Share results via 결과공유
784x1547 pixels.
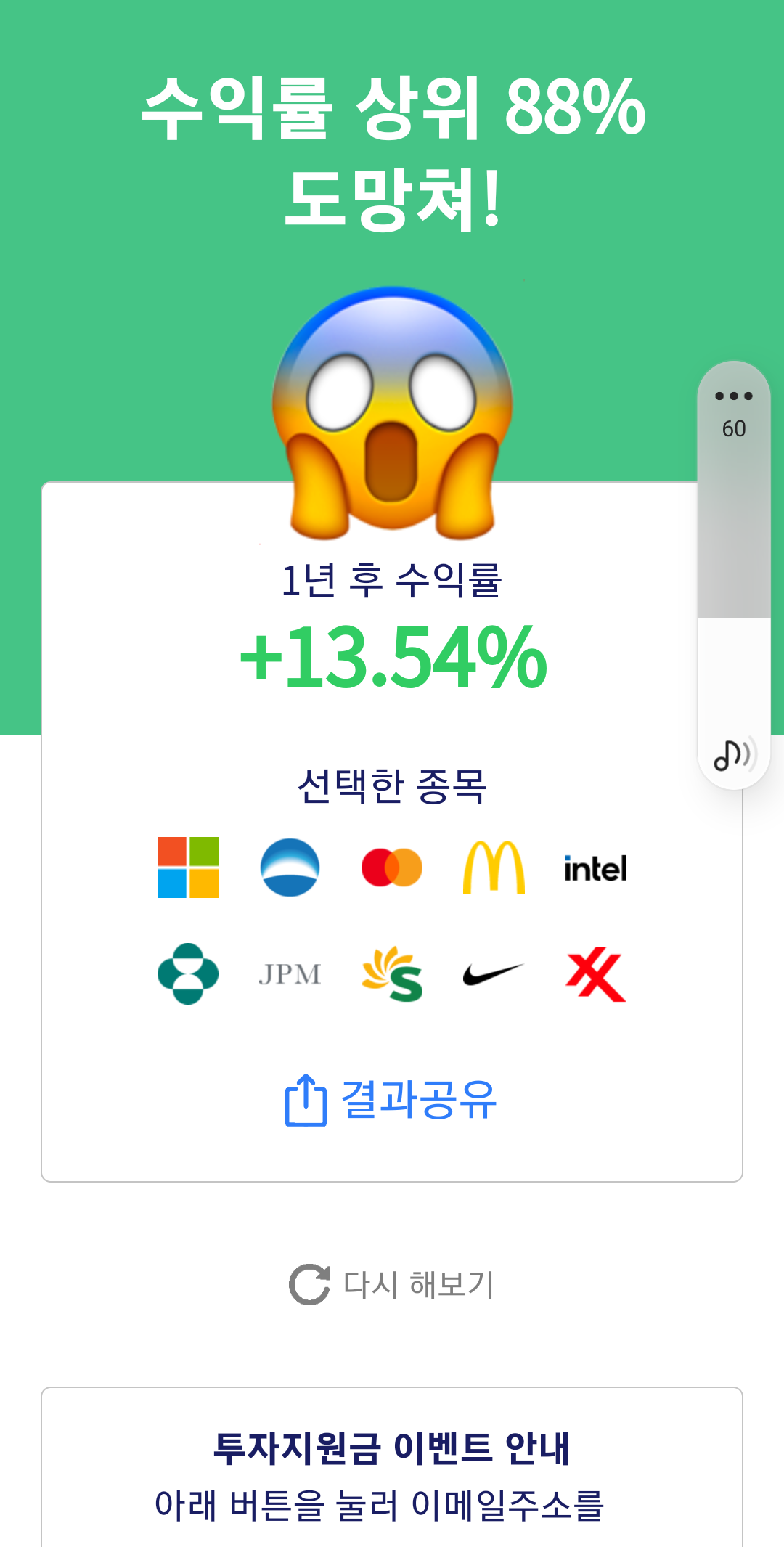[x=391, y=1100]
